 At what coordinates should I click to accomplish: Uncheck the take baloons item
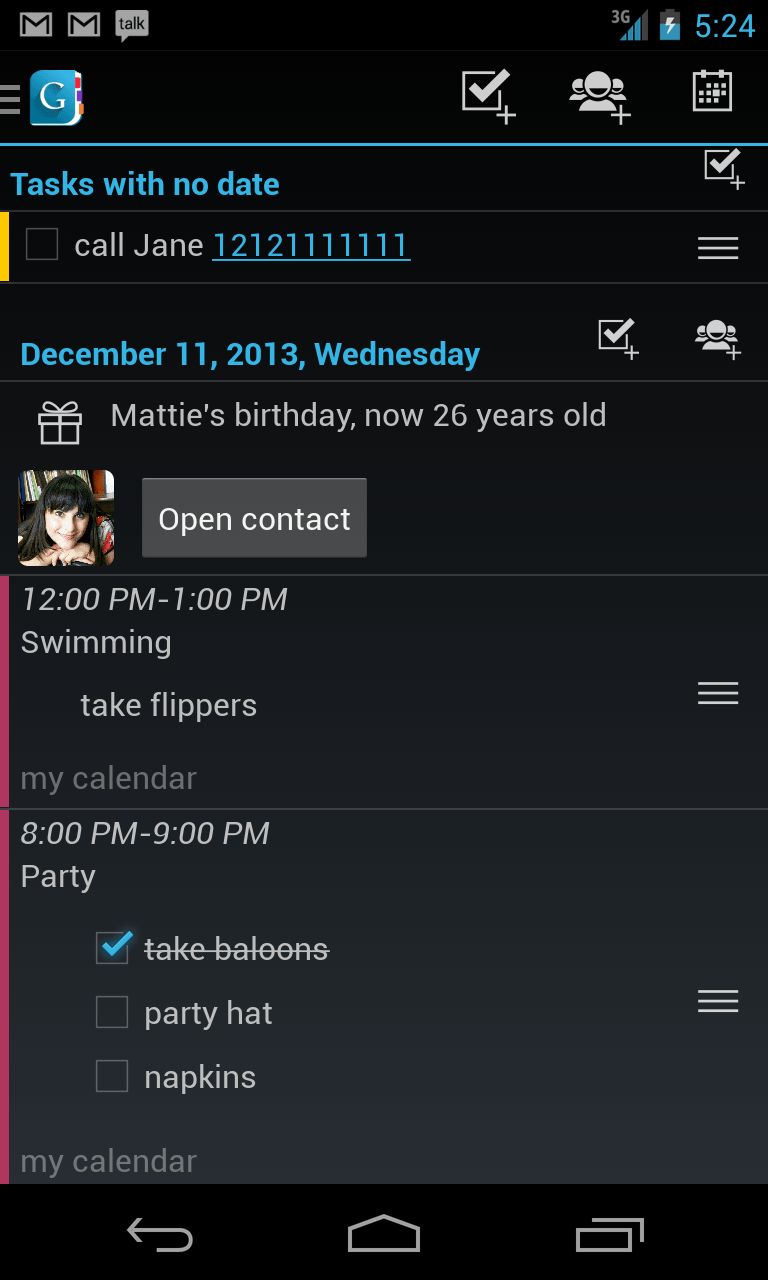pos(112,948)
